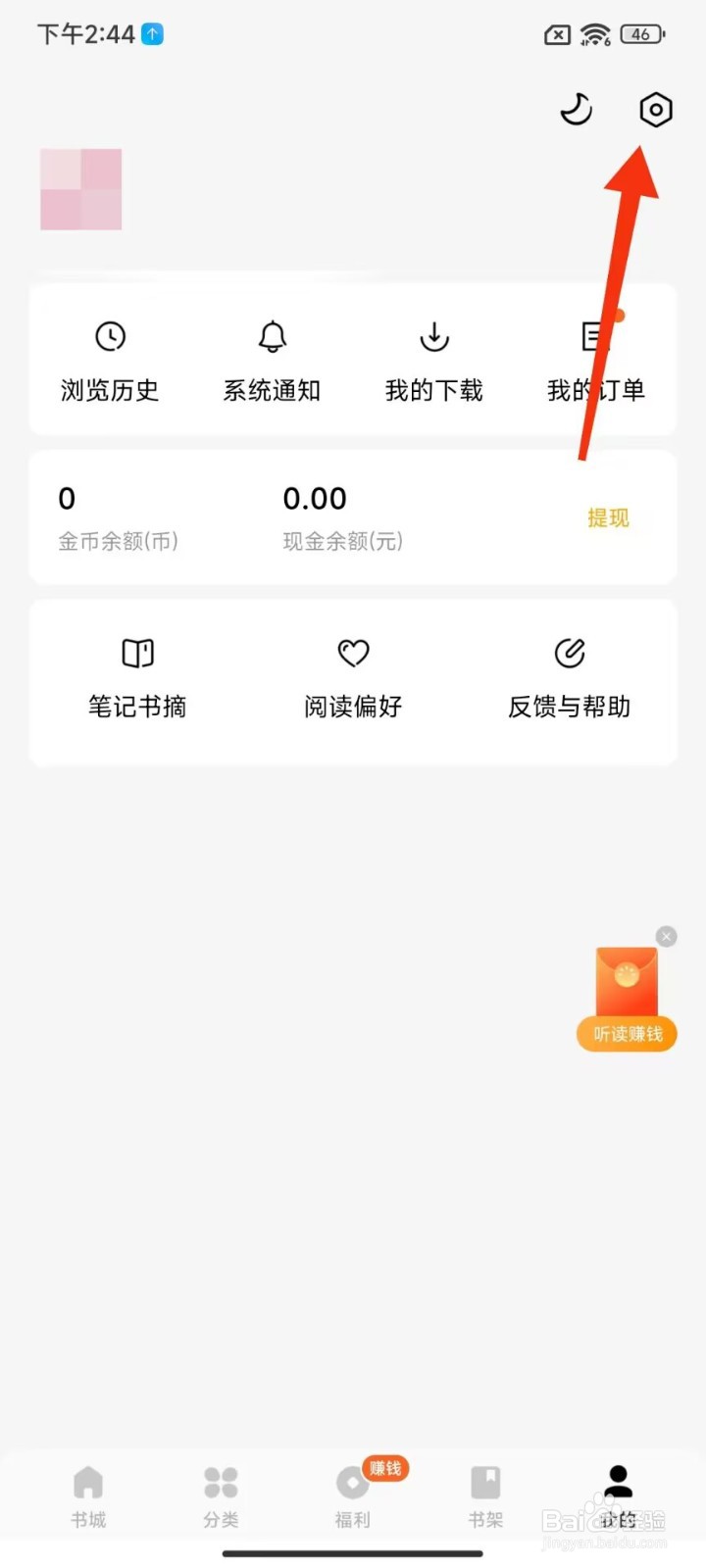Open app settings via gear icon
Viewport: 706px width, 1568px height.
tap(654, 110)
